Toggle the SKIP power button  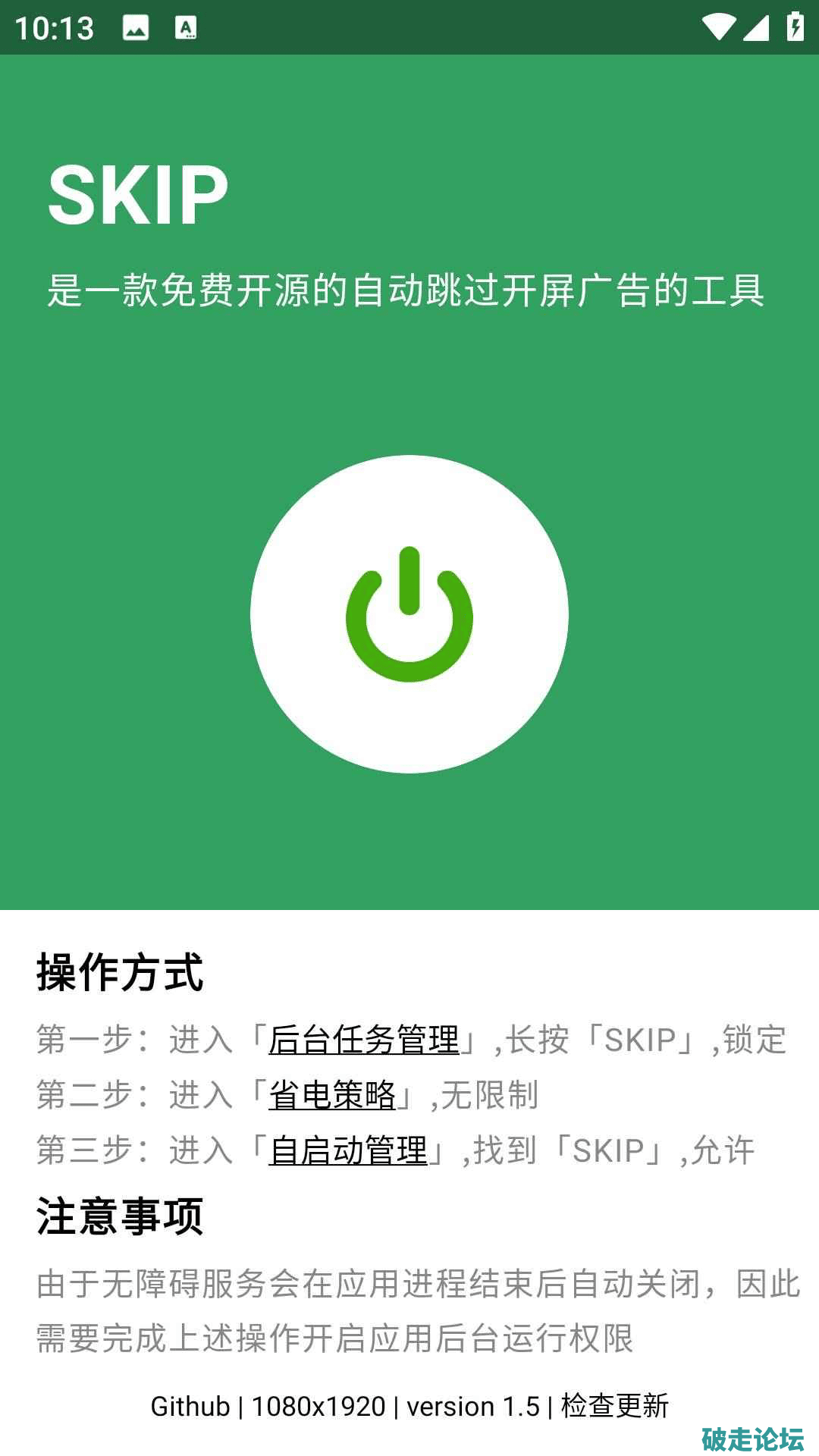click(409, 613)
